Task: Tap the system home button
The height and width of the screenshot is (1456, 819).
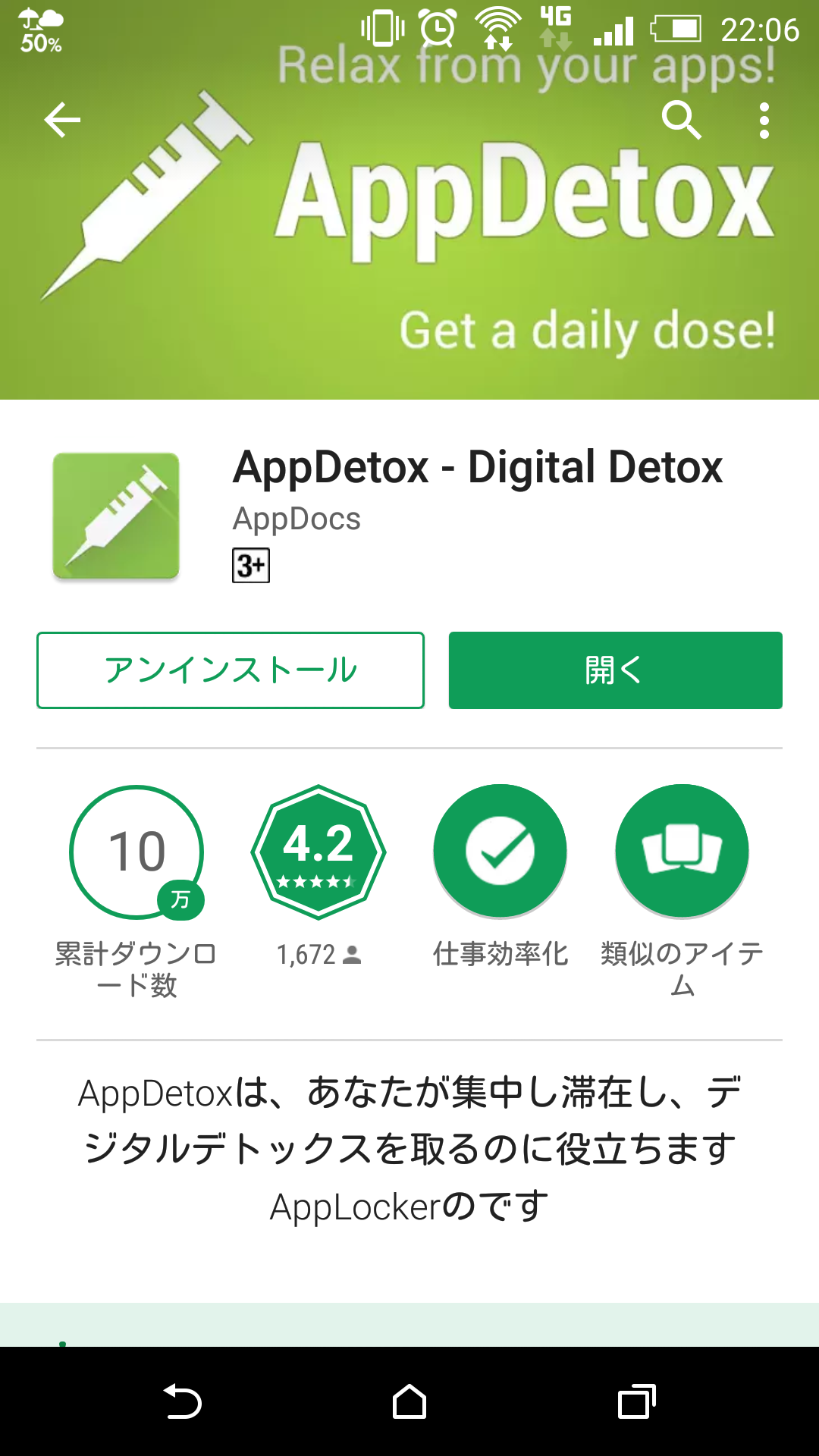Action: click(x=409, y=1401)
